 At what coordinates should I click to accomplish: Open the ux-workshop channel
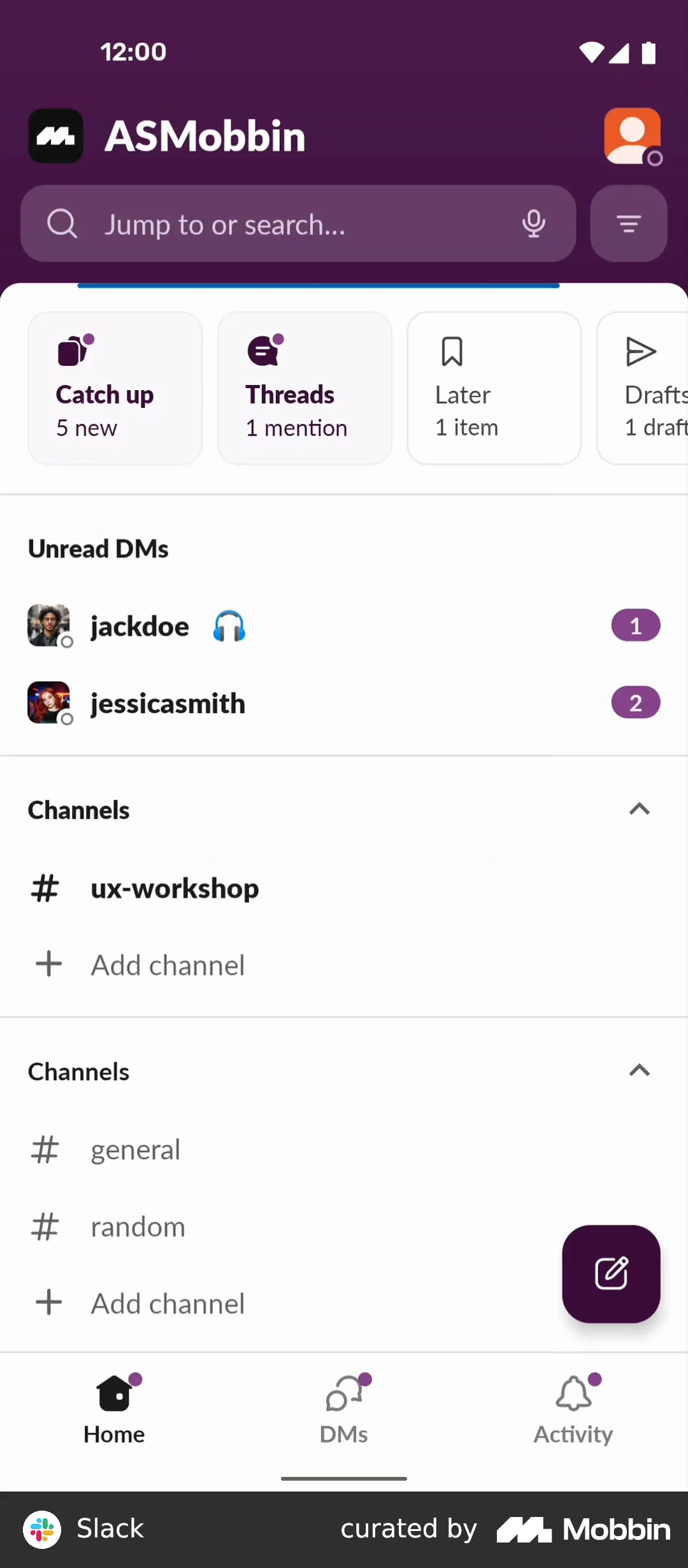point(175,889)
